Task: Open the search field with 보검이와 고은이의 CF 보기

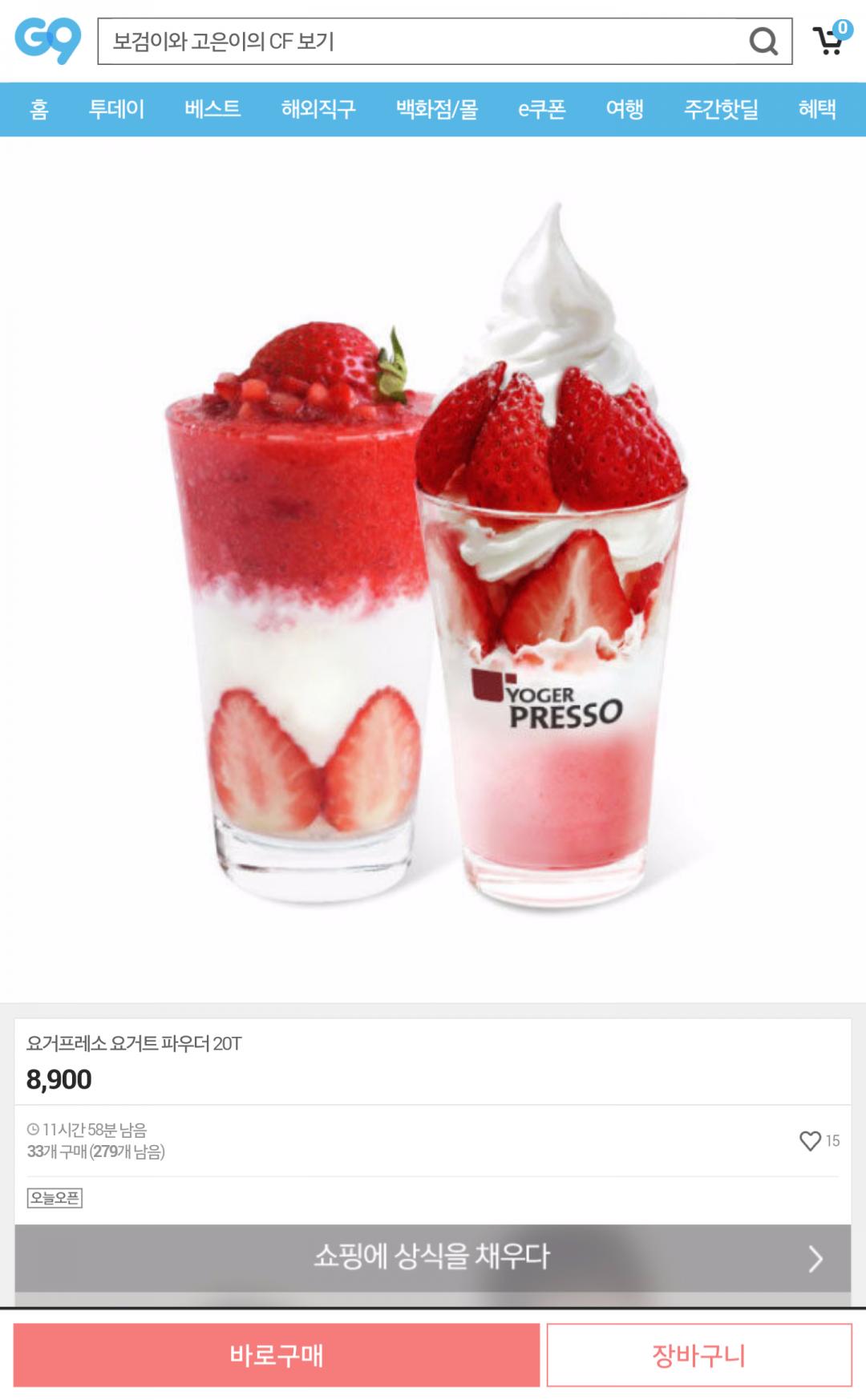Action: point(417,41)
